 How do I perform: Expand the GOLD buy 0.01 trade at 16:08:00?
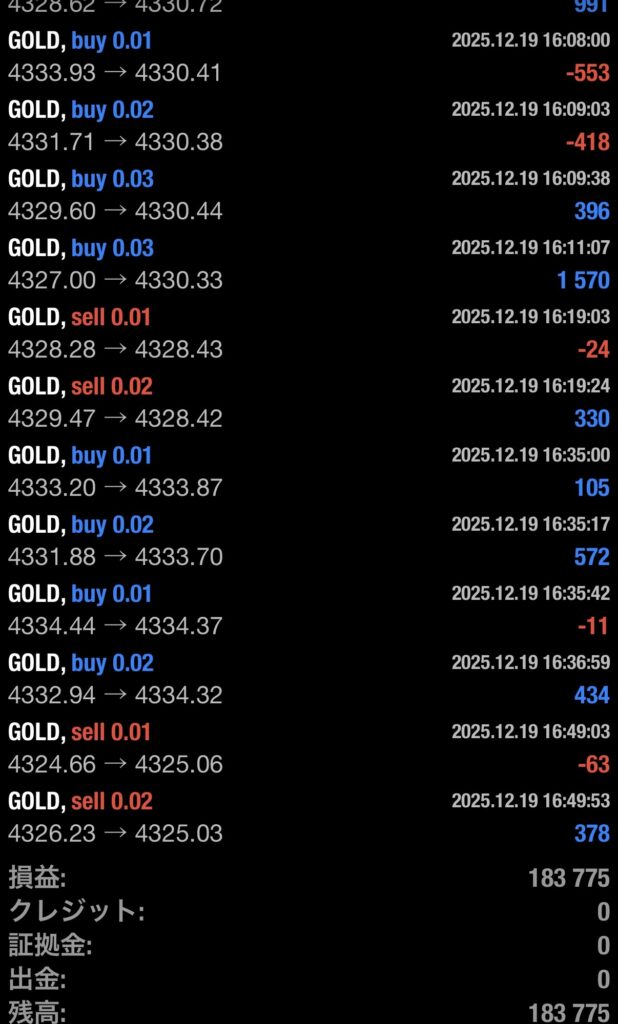coord(308,57)
